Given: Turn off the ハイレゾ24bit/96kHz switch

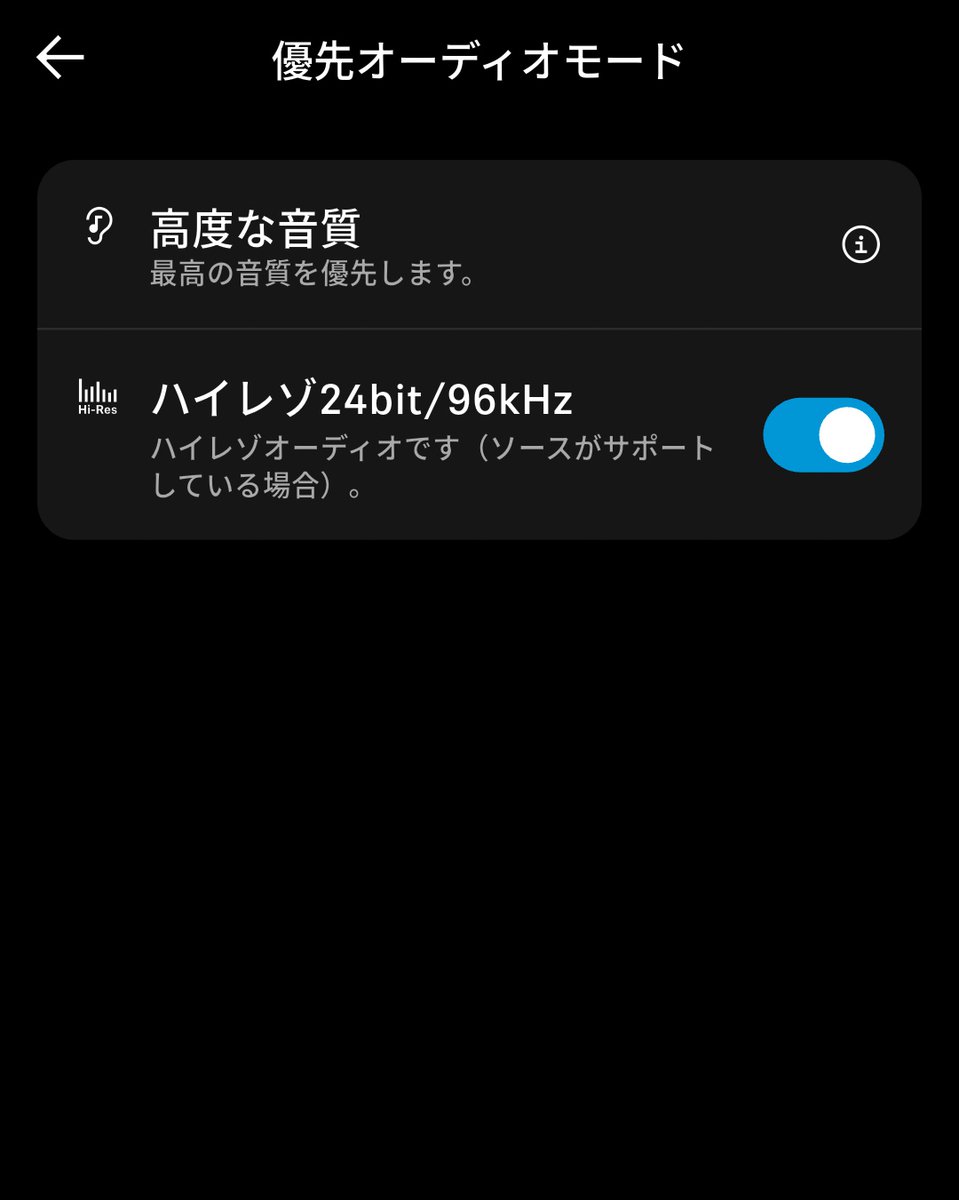Looking at the screenshot, I should click(823, 435).
